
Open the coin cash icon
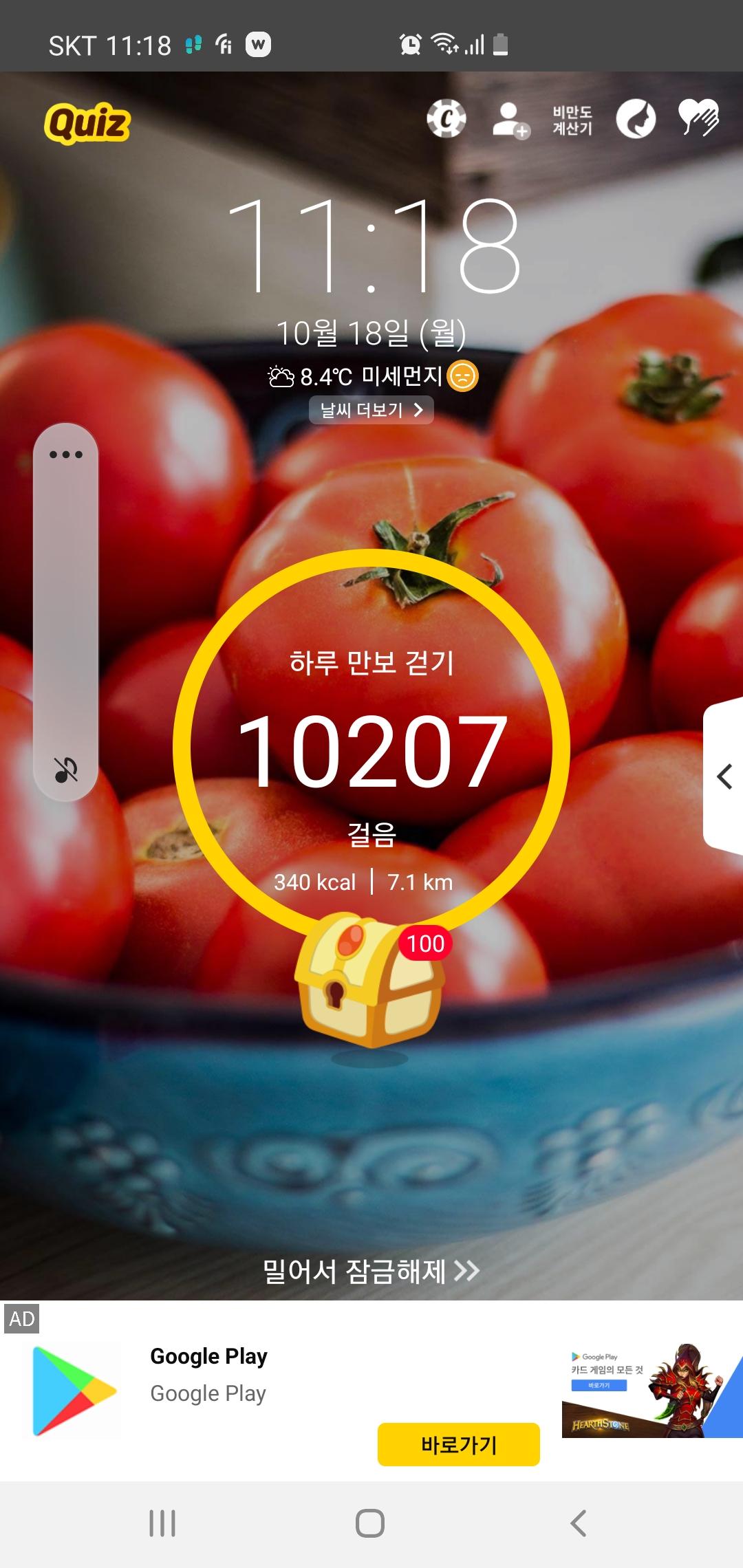coord(446,119)
